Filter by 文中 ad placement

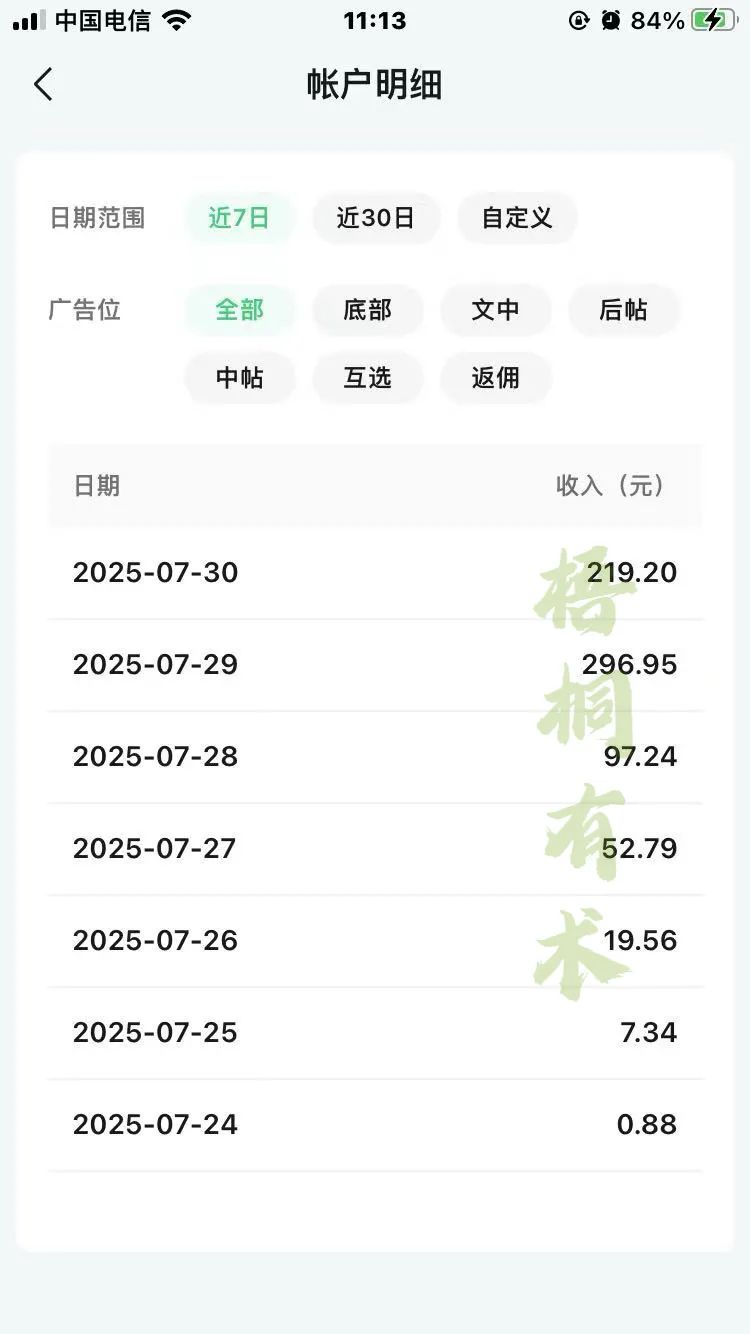point(496,310)
